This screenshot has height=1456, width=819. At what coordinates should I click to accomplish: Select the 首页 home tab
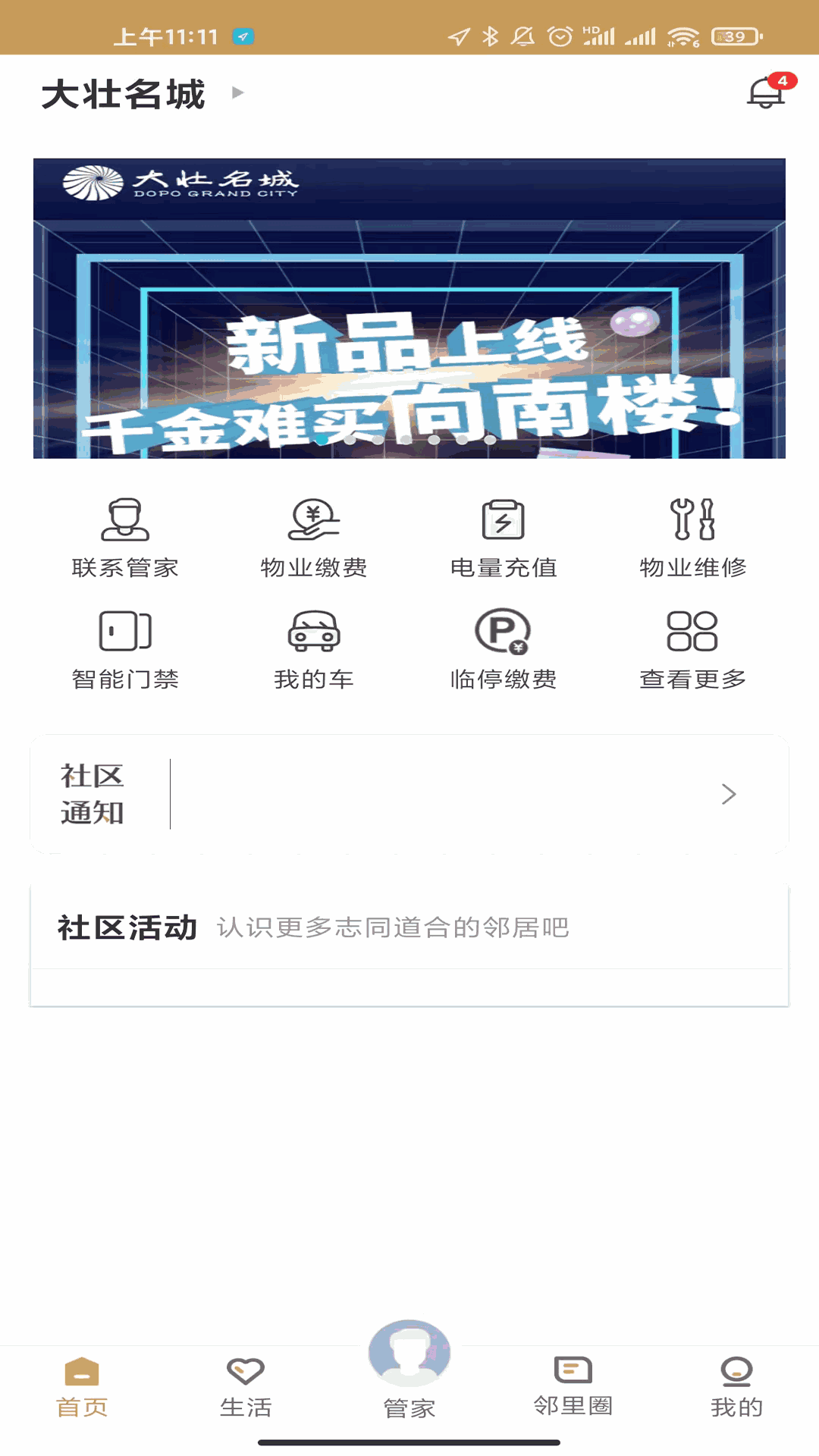pyautogui.click(x=82, y=1388)
